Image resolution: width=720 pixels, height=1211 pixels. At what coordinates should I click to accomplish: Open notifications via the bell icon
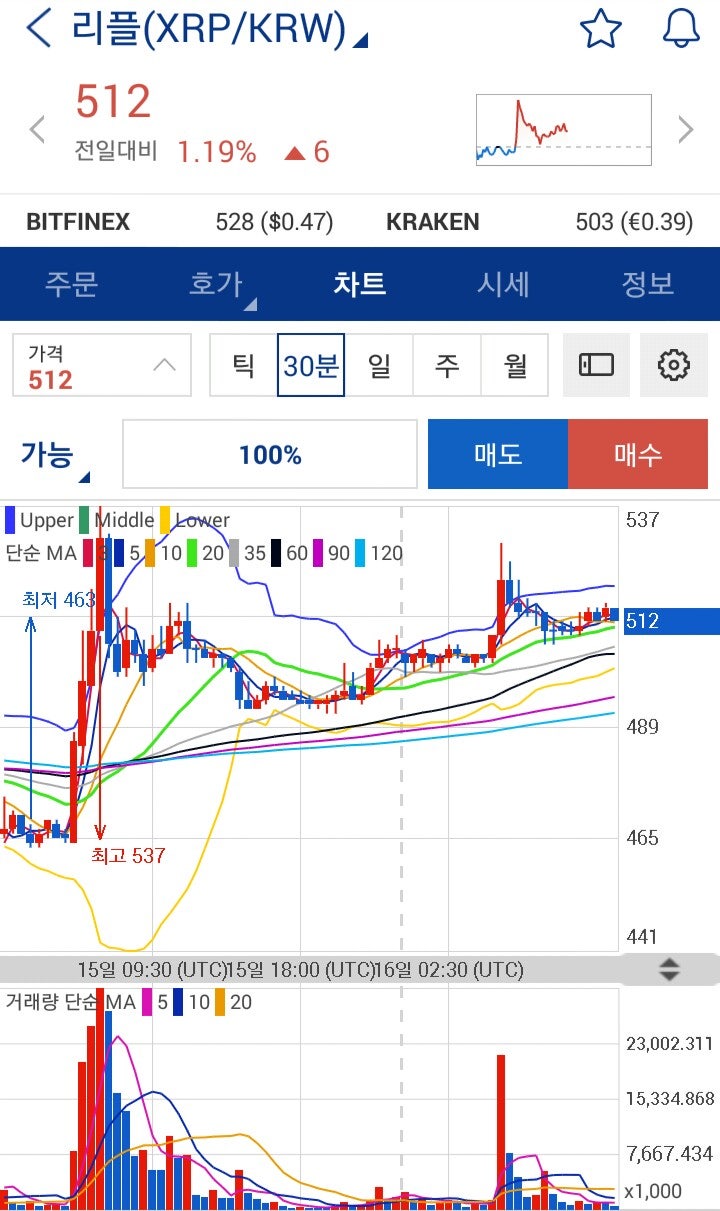coord(681,29)
